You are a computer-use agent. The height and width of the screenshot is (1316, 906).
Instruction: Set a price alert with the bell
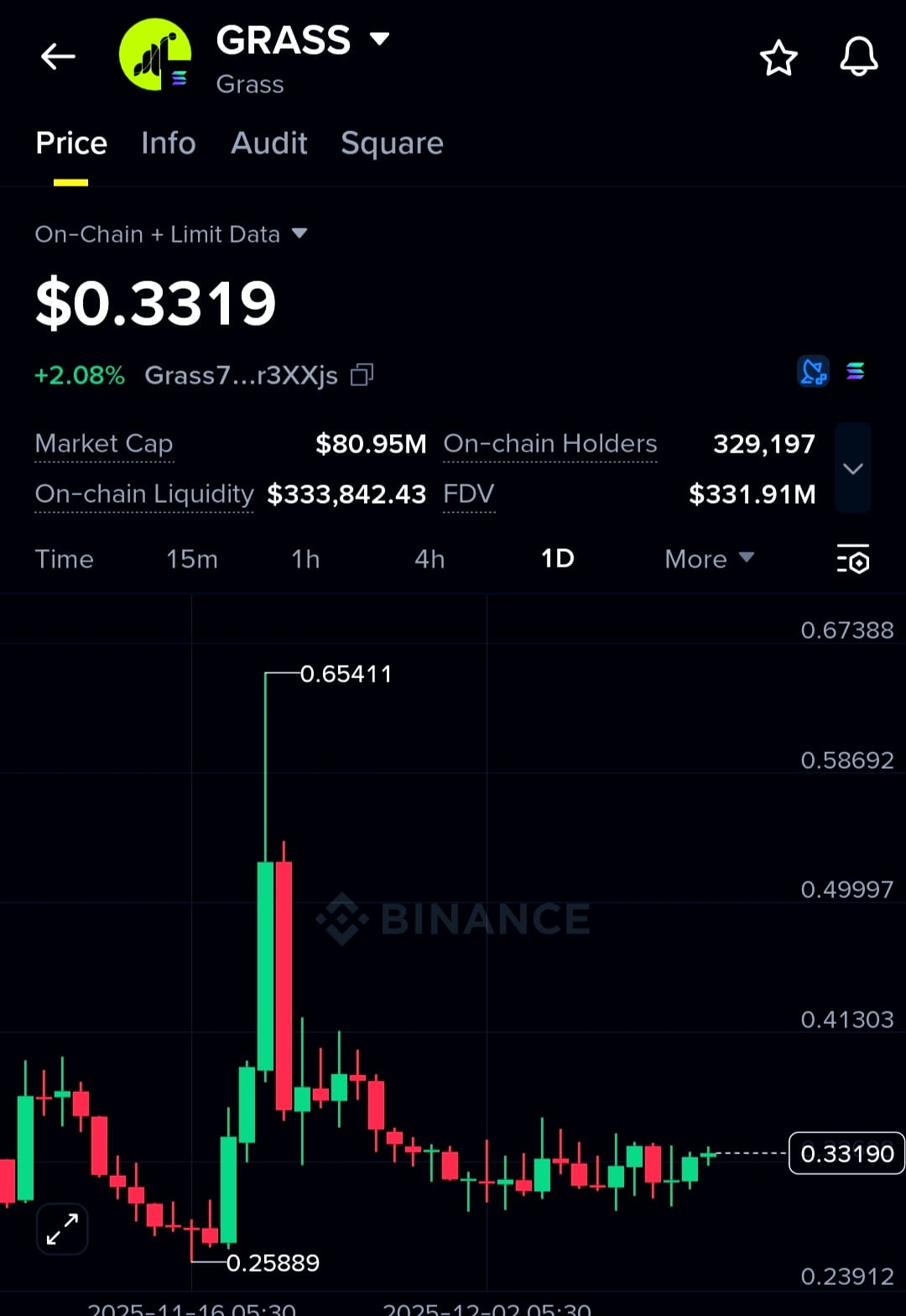[x=858, y=58]
